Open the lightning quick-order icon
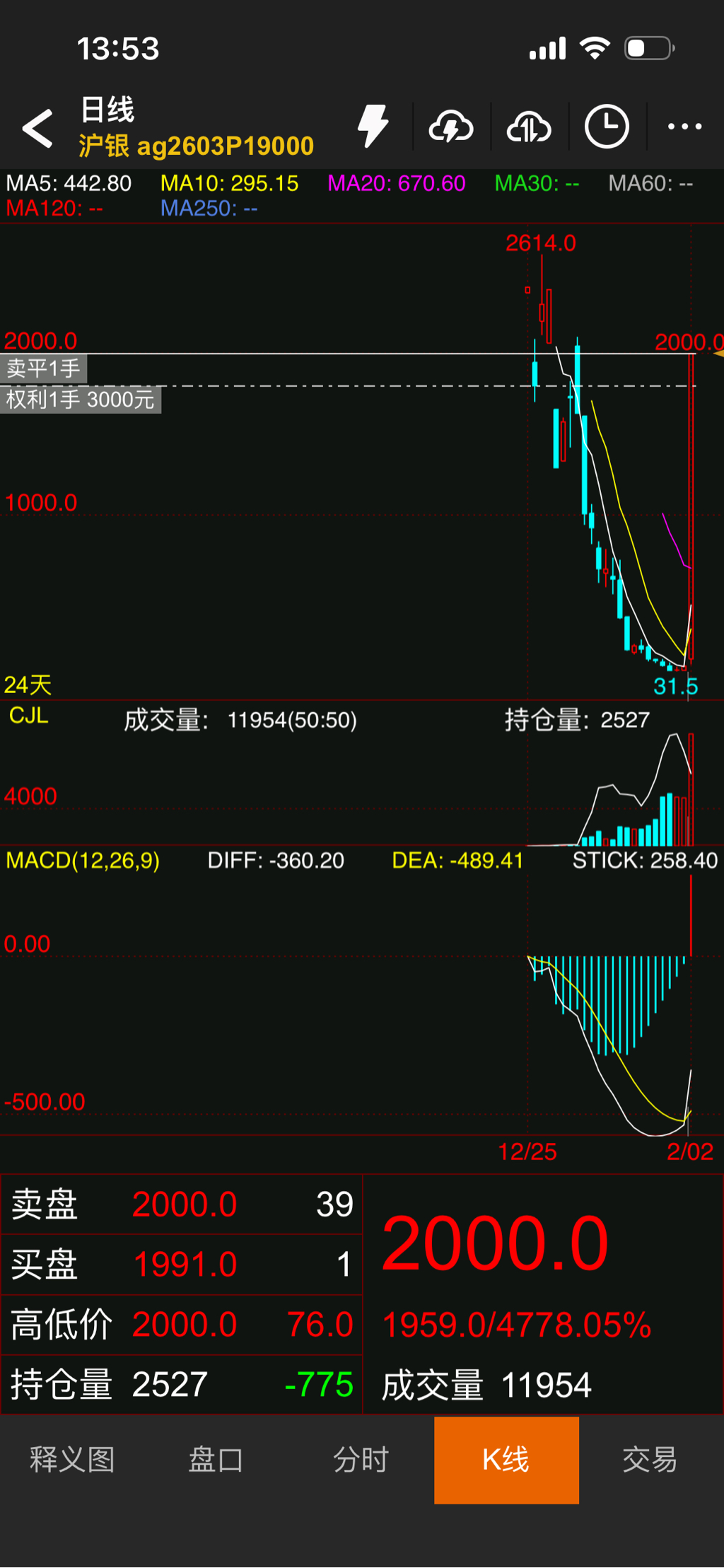This screenshot has width=724, height=1568. pos(373,127)
